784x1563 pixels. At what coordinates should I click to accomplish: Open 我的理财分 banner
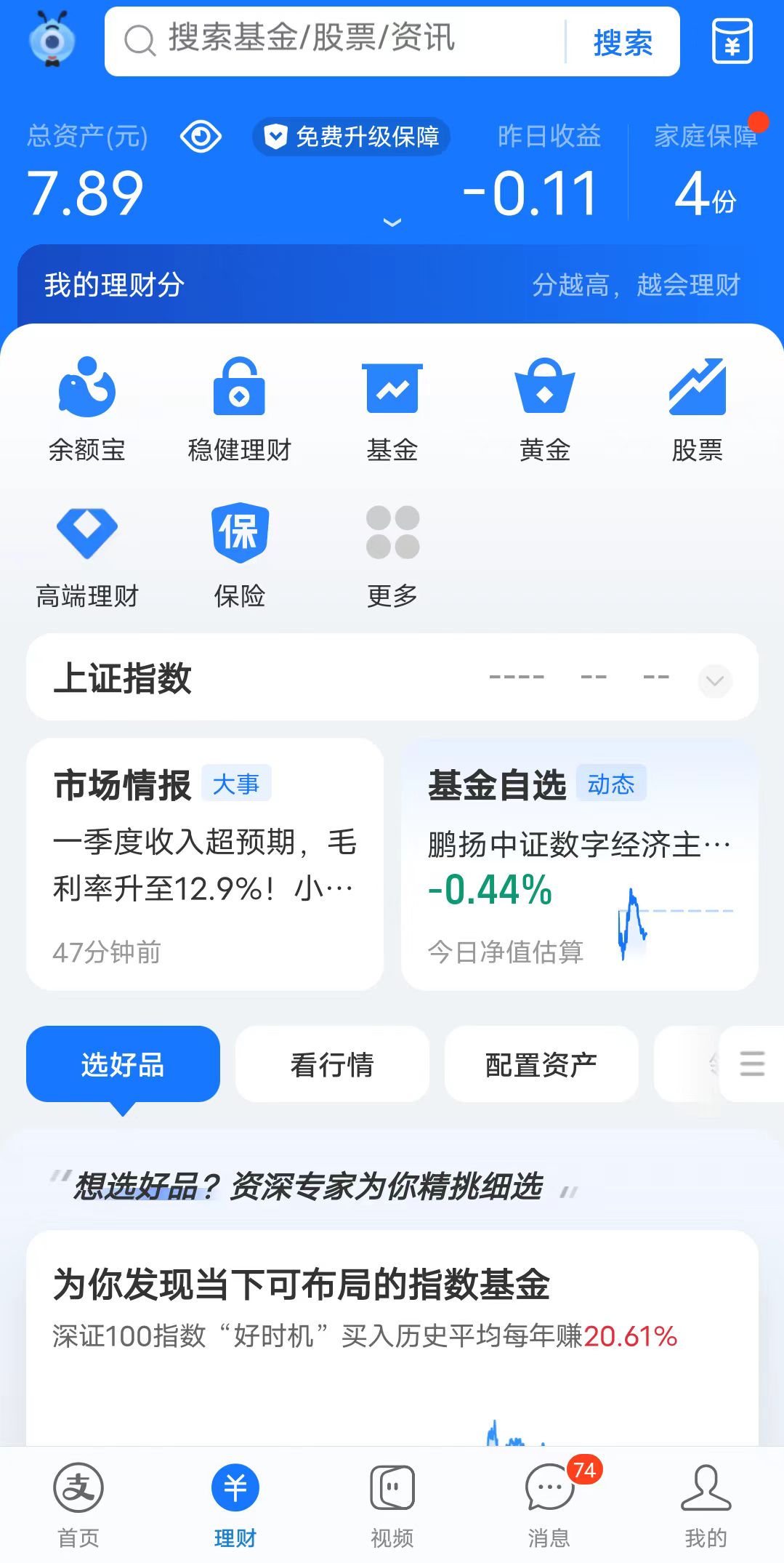392,284
